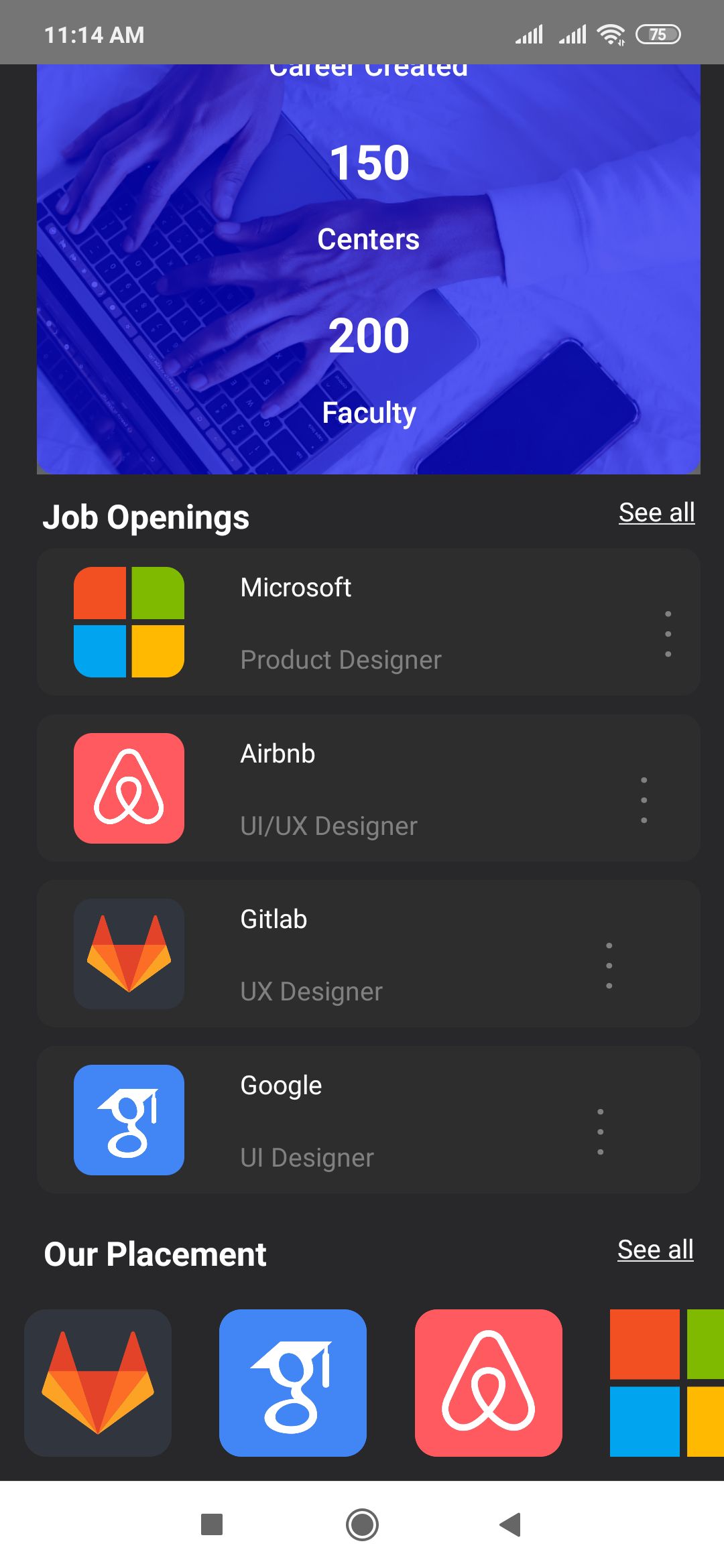
Task: Open more options for Microsoft job
Action: pos(668,634)
